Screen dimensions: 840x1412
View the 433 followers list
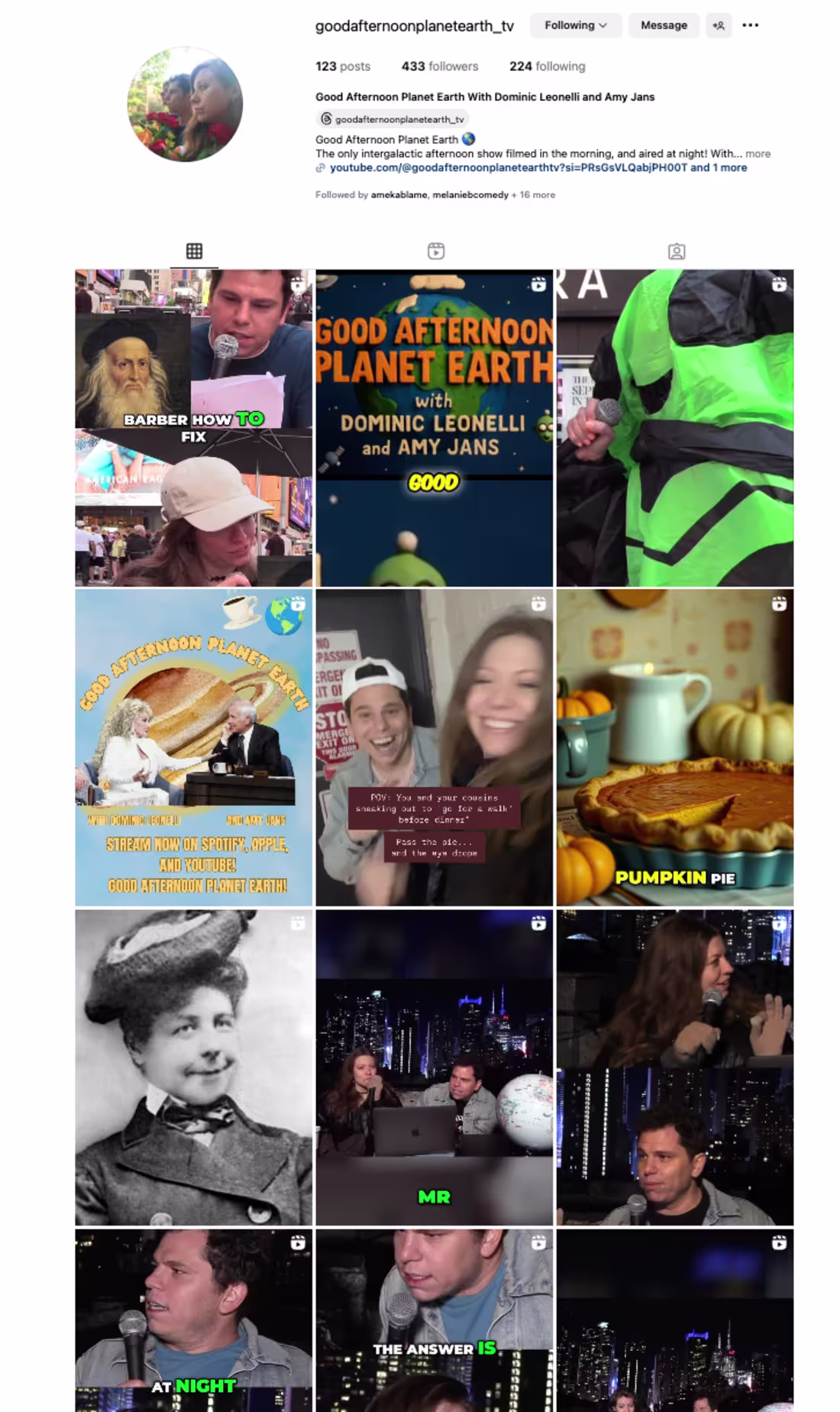coord(441,66)
